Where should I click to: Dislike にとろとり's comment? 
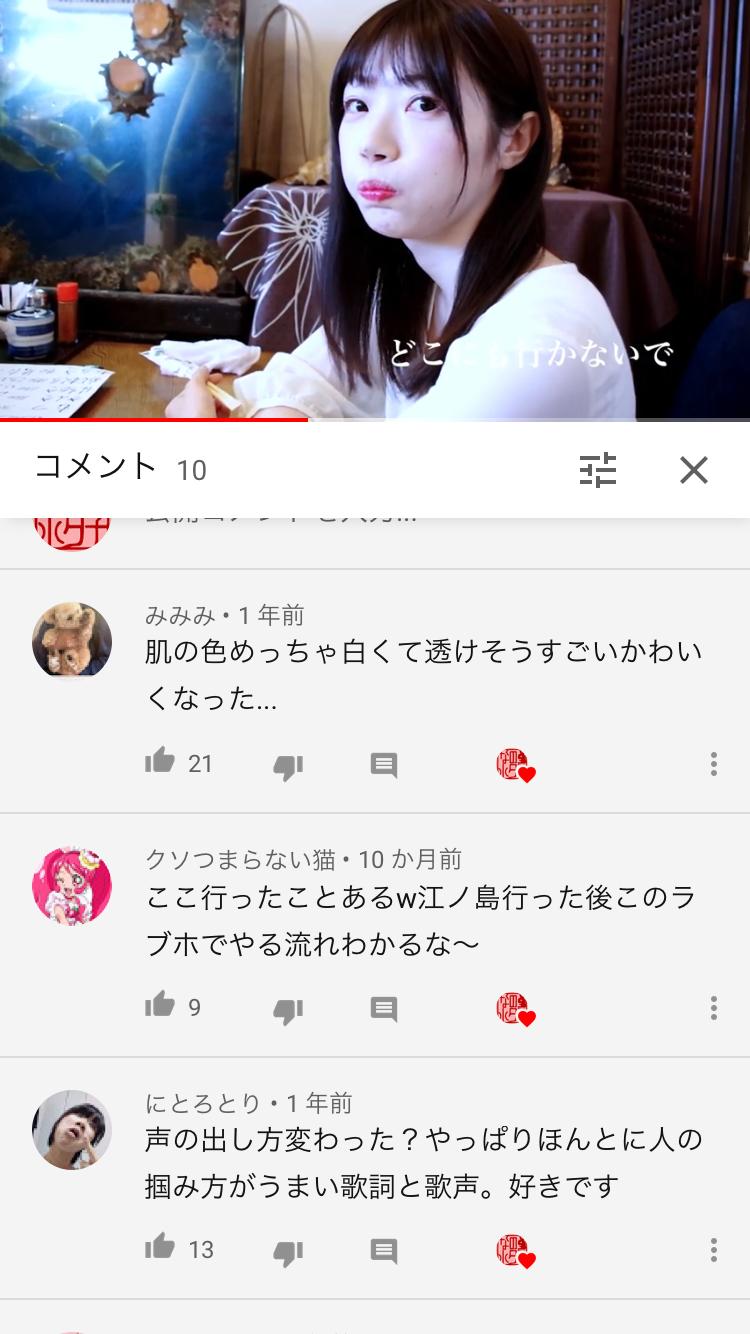coord(288,1252)
